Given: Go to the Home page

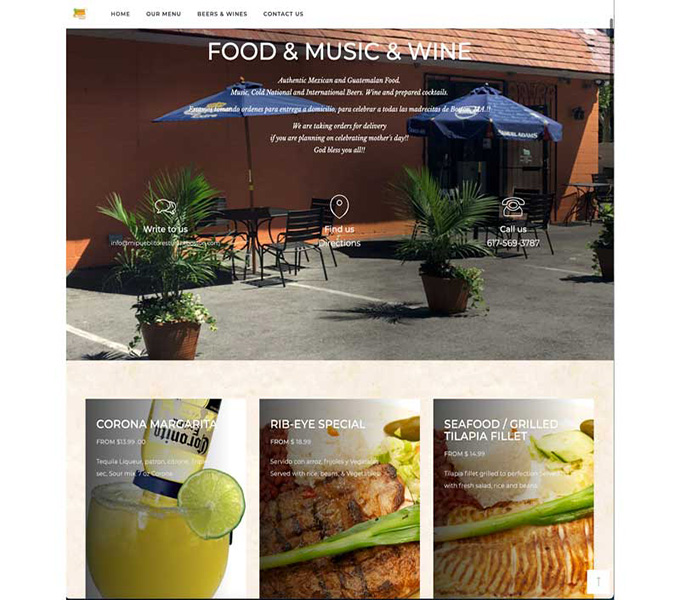Looking at the screenshot, I should (120, 14).
